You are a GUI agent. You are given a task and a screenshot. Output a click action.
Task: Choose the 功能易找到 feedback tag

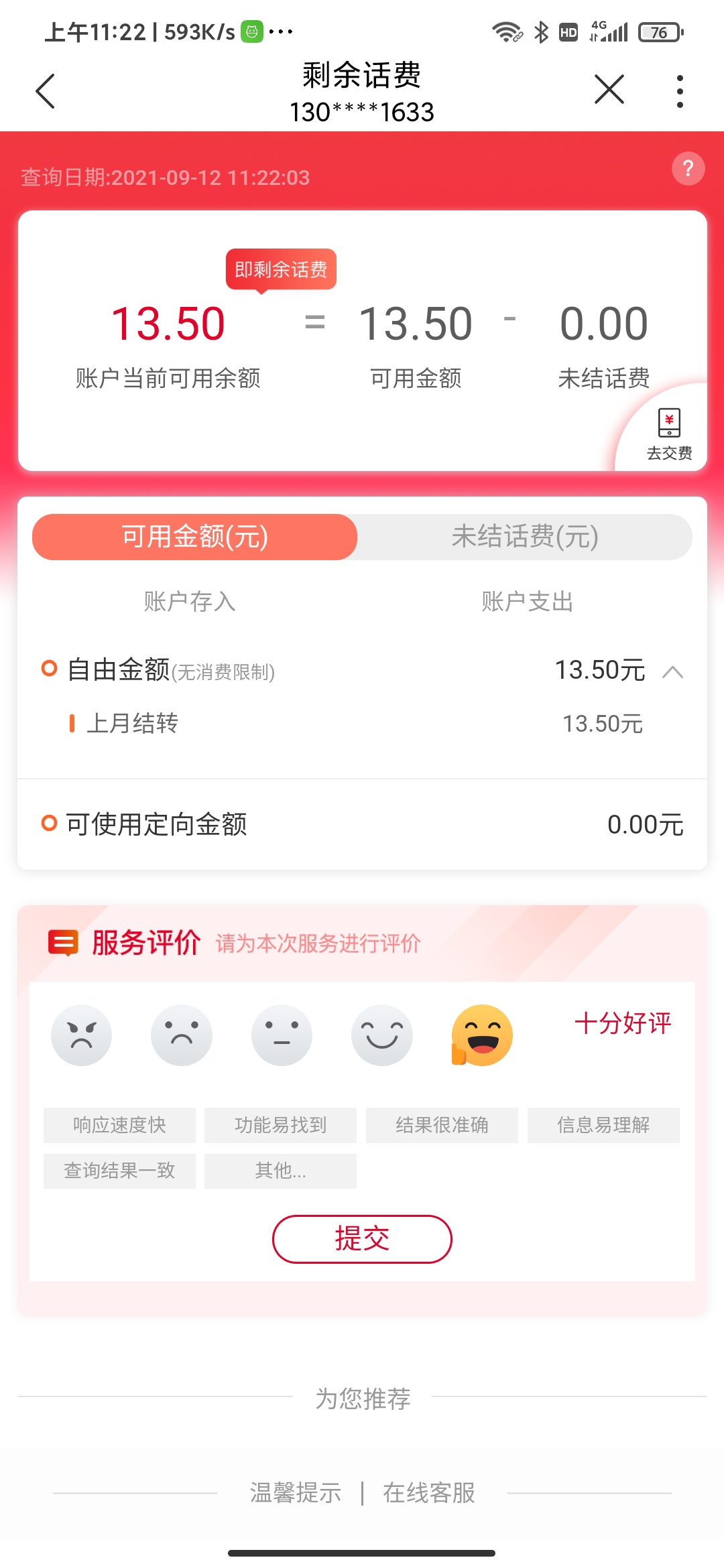[x=280, y=1125]
